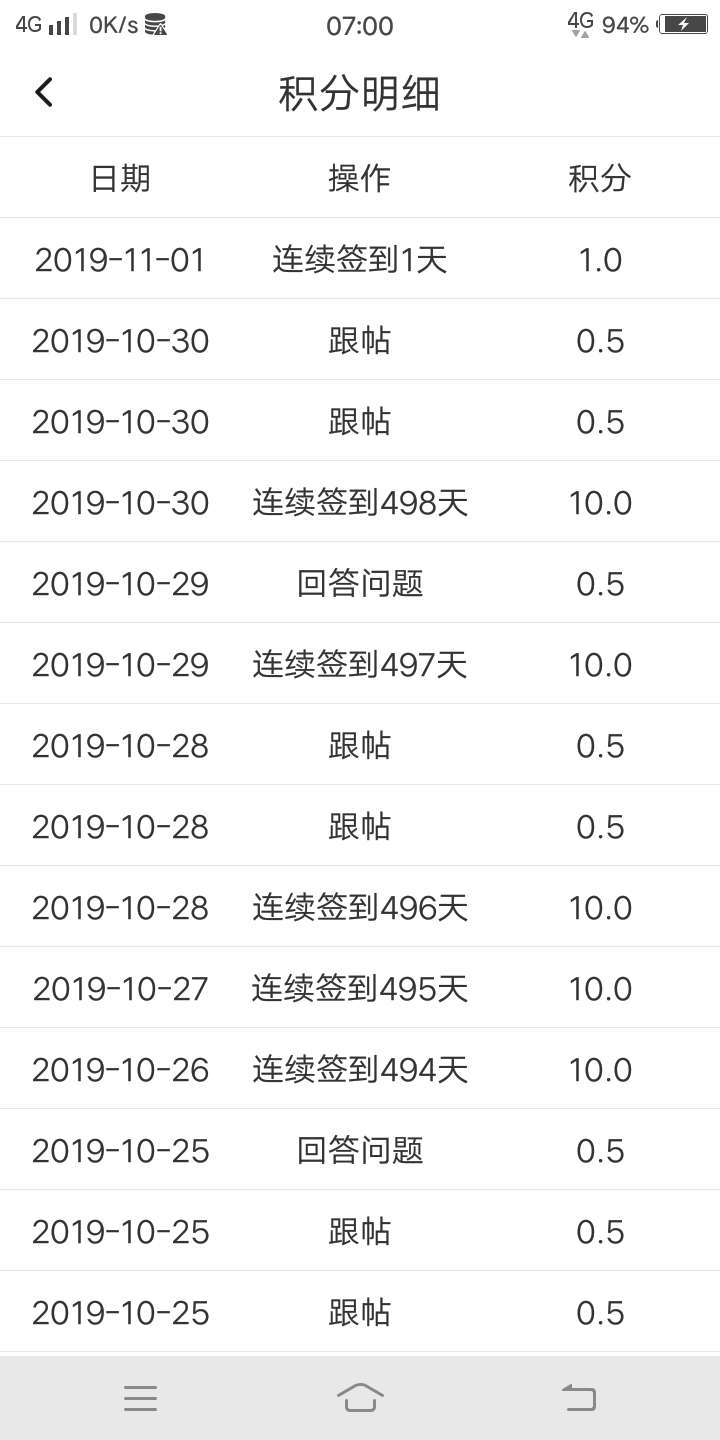
Task: Tap the system home button
Action: [360, 1397]
